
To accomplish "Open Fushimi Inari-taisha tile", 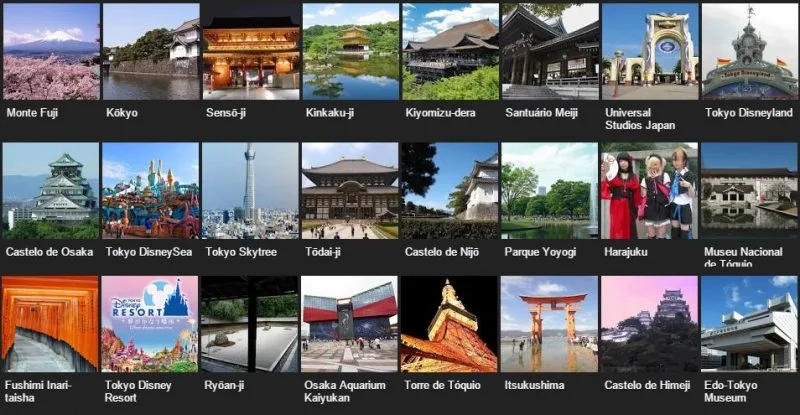I will [51, 324].
